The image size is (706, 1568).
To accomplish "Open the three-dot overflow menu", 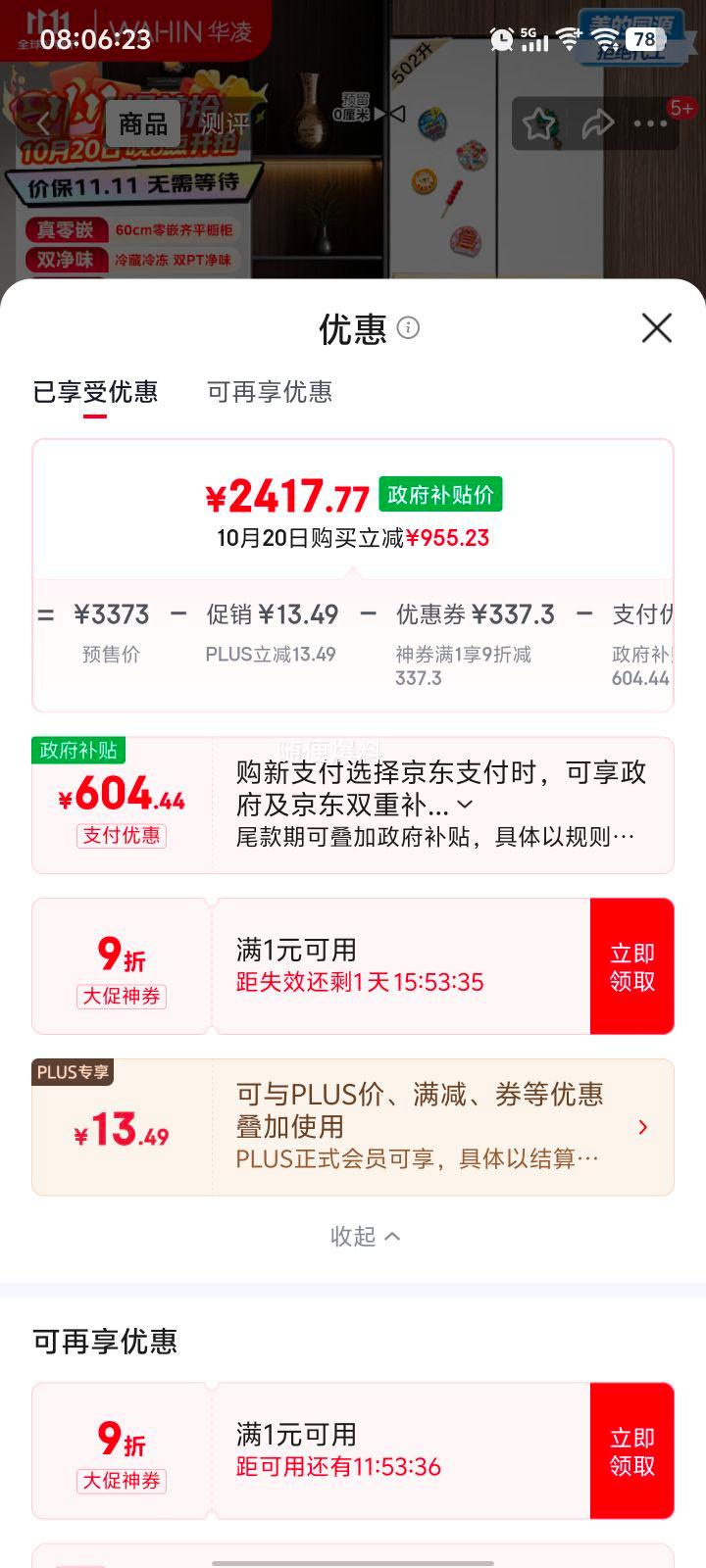I will (650, 124).
